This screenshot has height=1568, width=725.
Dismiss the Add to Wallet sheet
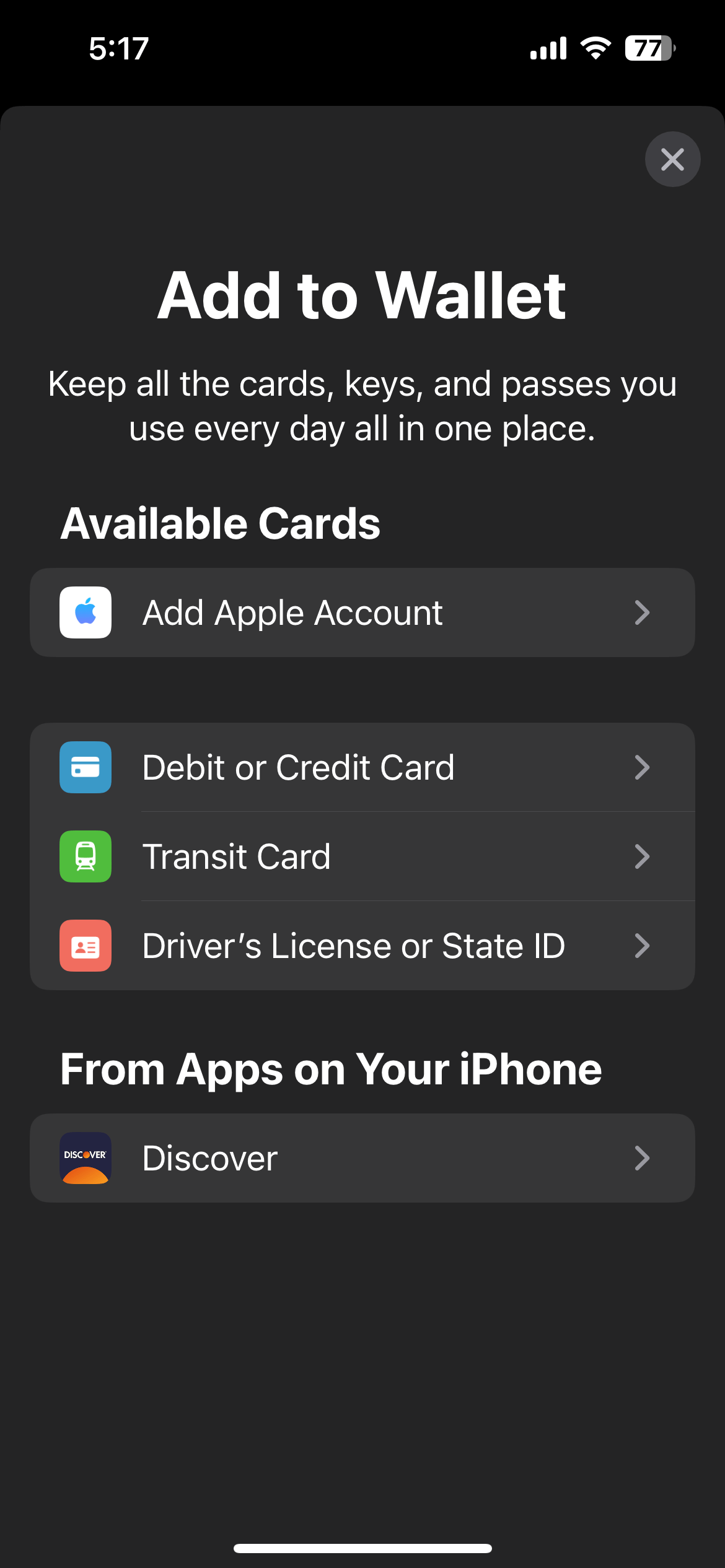click(672, 159)
